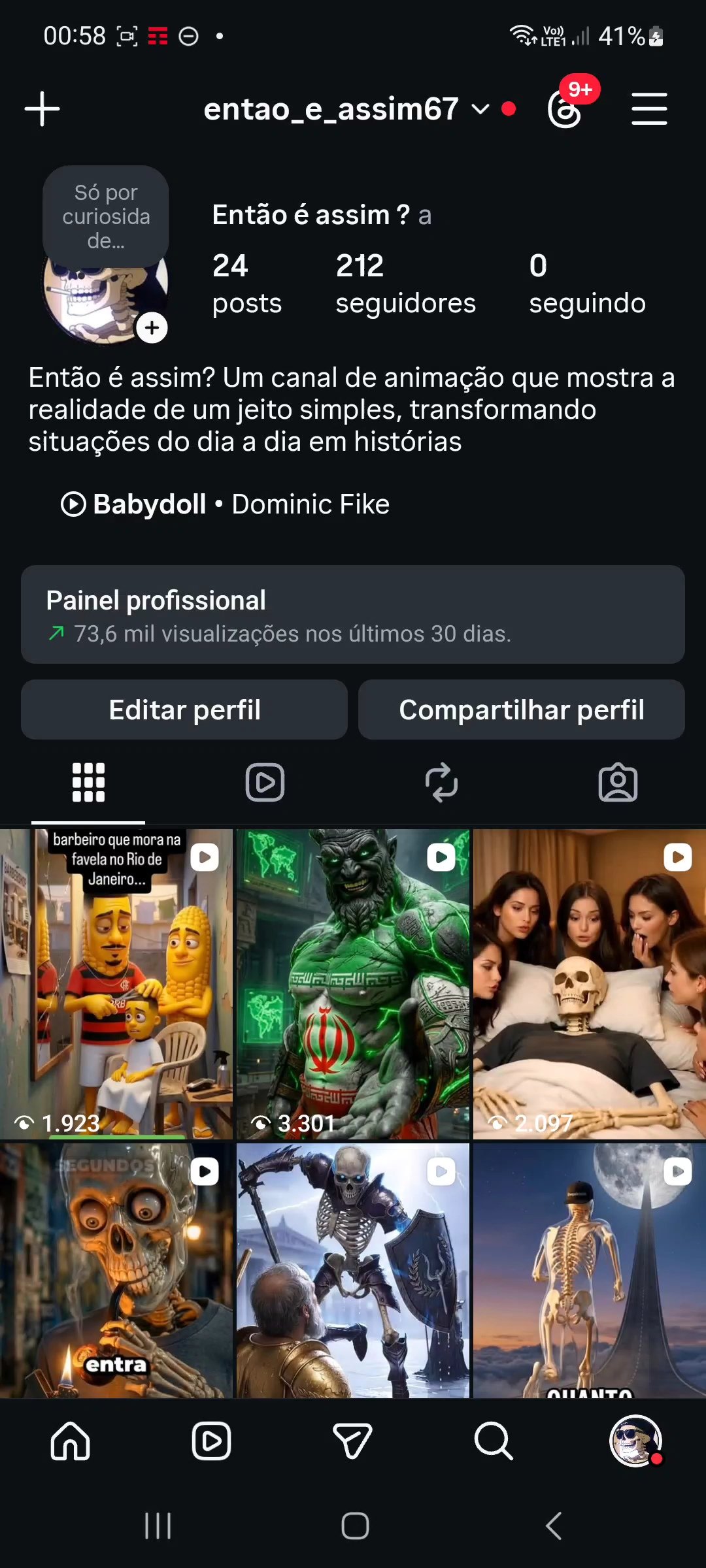
Task: Open the hamburger options menu
Action: 649,108
